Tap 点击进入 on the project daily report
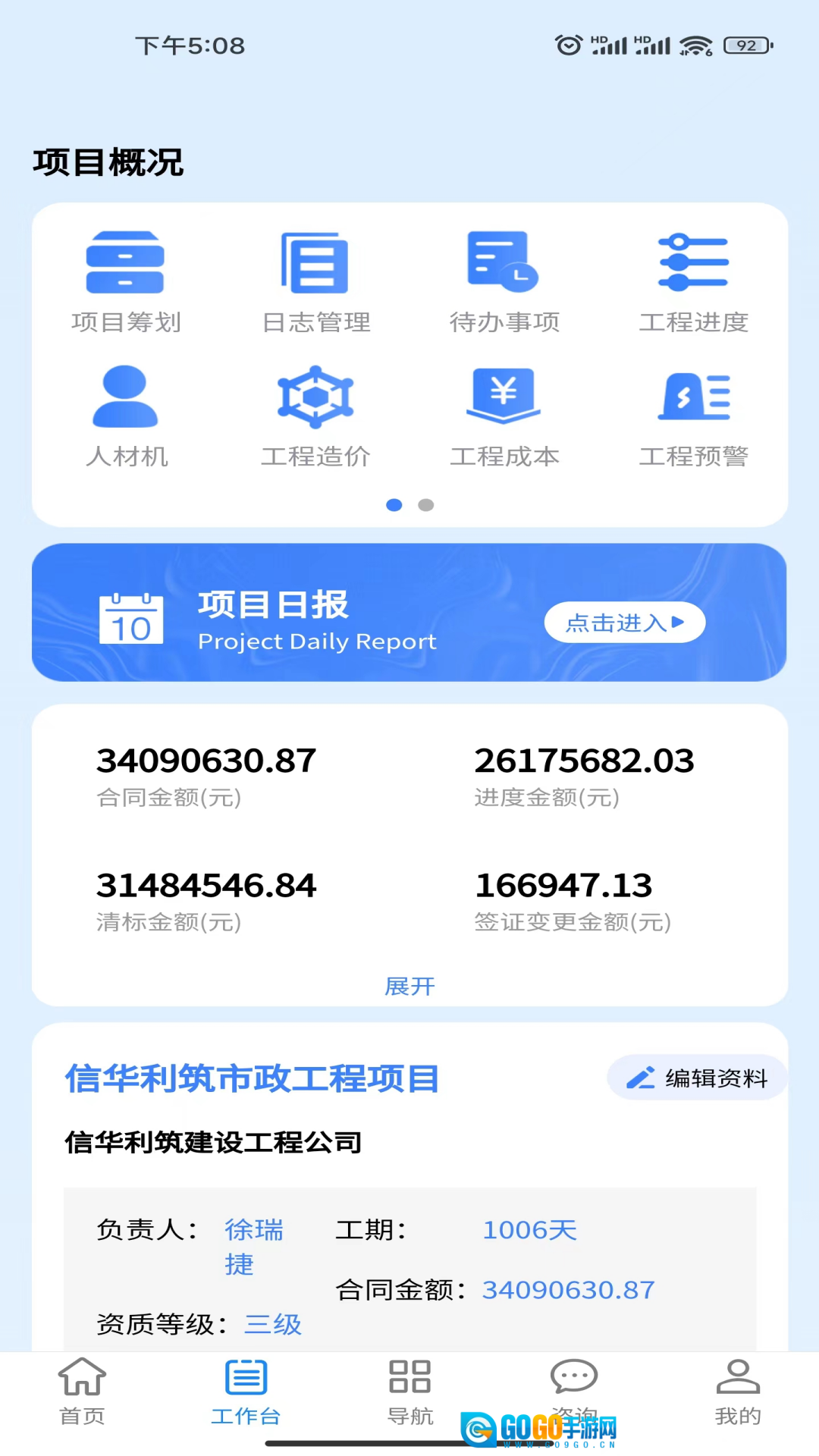 click(624, 623)
